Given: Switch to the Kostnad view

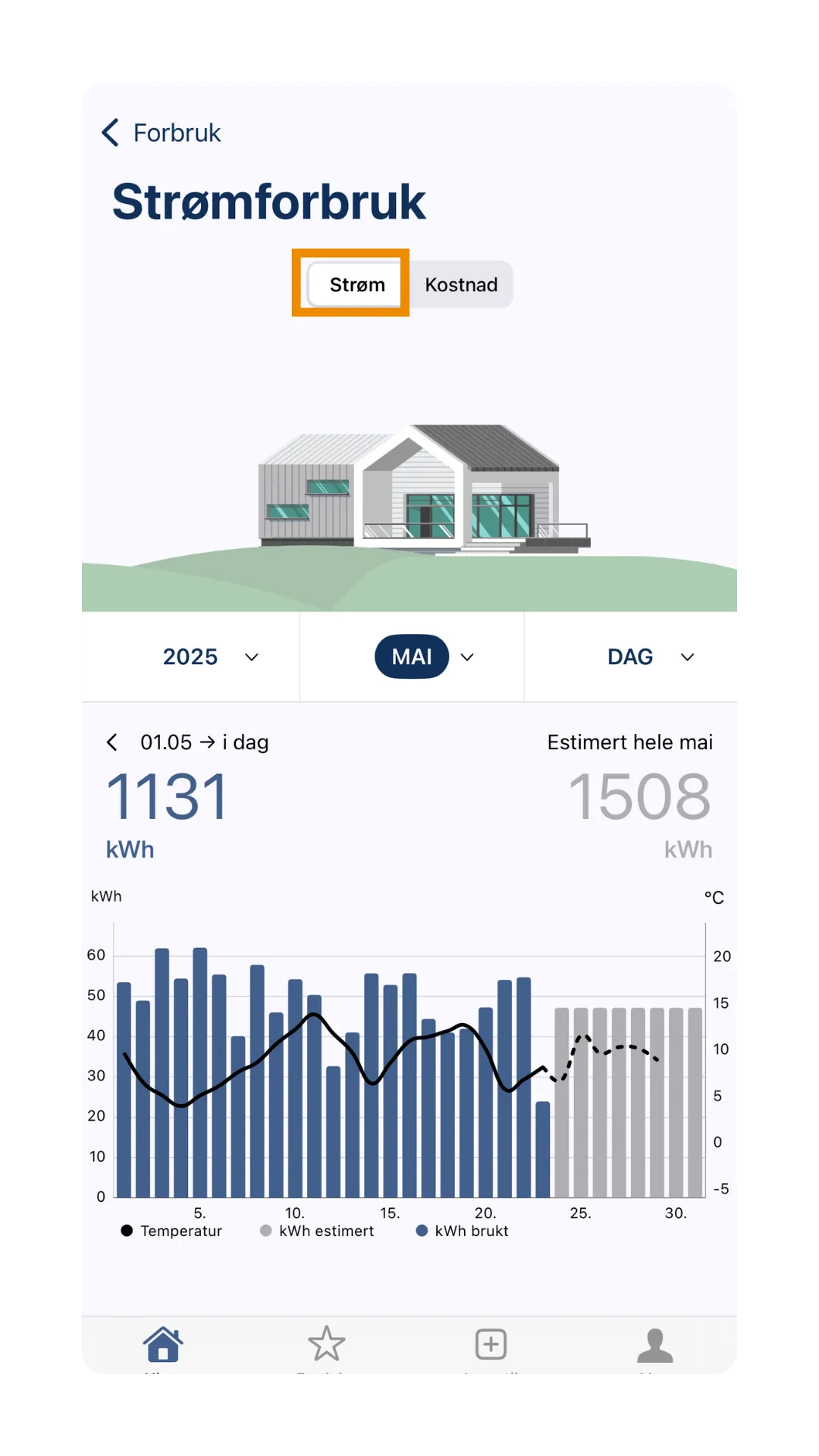Looking at the screenshot, I should pos(461,284).
